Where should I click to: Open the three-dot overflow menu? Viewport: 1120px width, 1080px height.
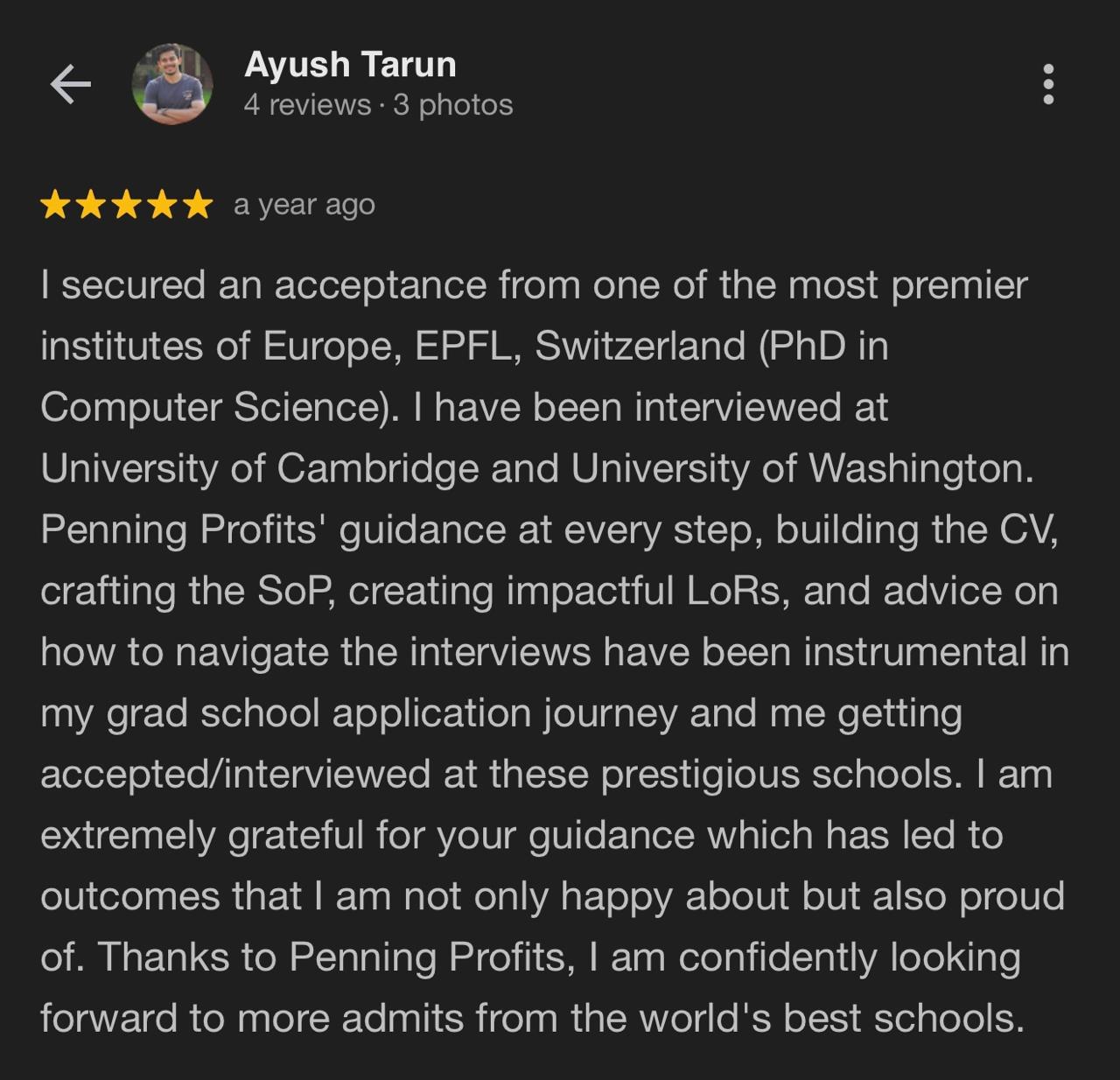click(1048, 85)
